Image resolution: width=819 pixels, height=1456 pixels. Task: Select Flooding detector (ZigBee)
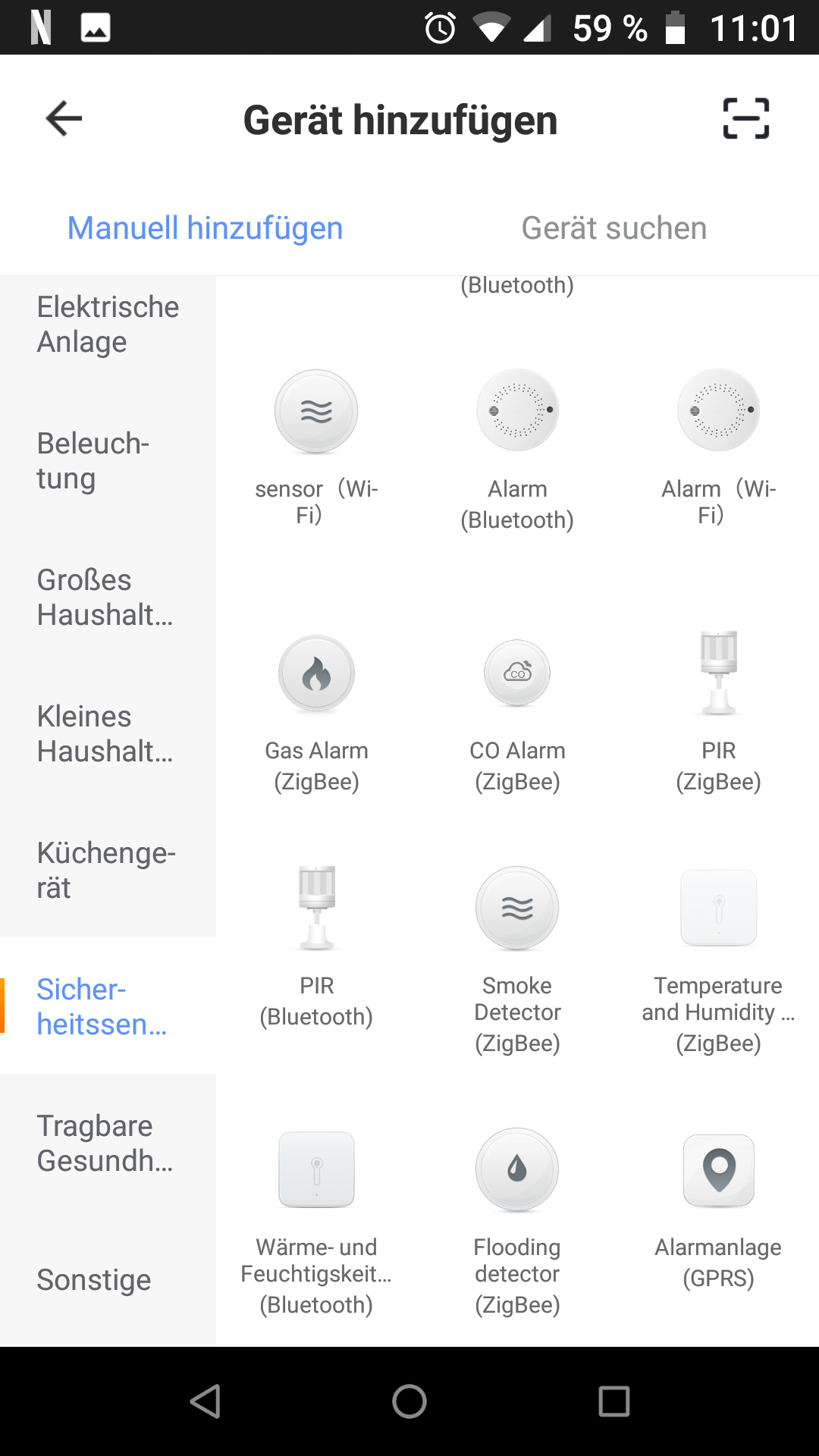tap(517, 1222)
